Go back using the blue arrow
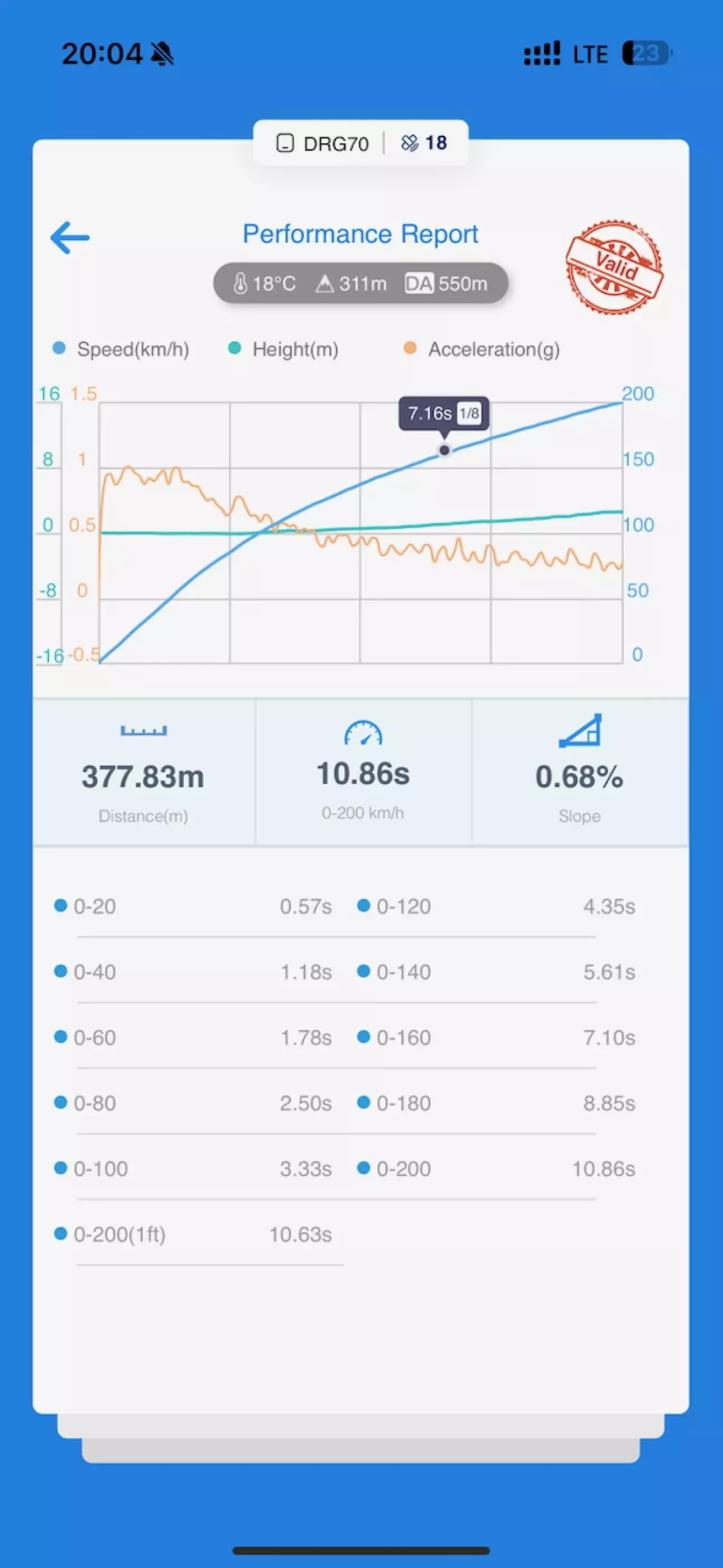723x1568 pixels. tap(70, 238)
